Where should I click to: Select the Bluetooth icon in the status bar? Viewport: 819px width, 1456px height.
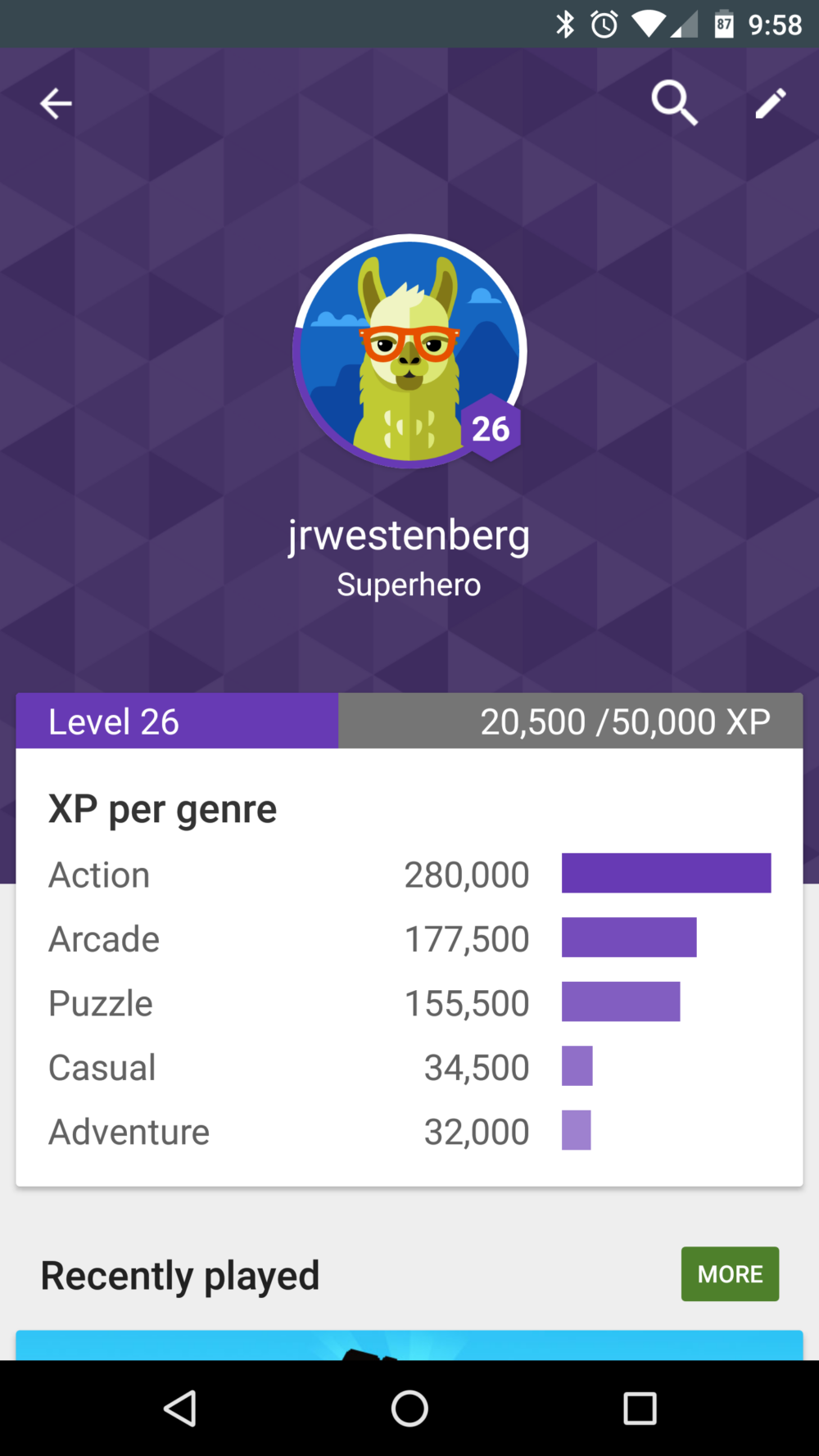tap(564, 24)
